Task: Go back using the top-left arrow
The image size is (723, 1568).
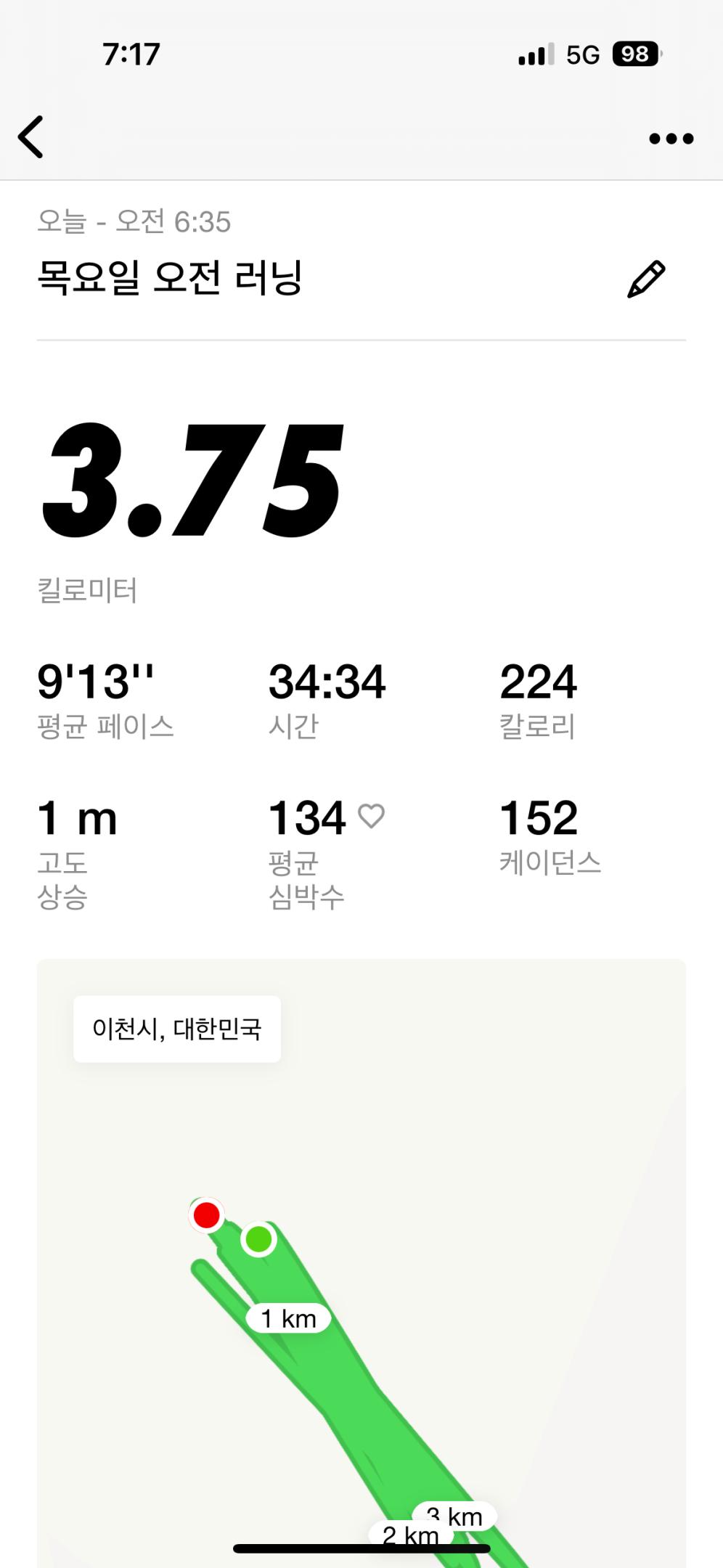Action: tap(31, 136)
